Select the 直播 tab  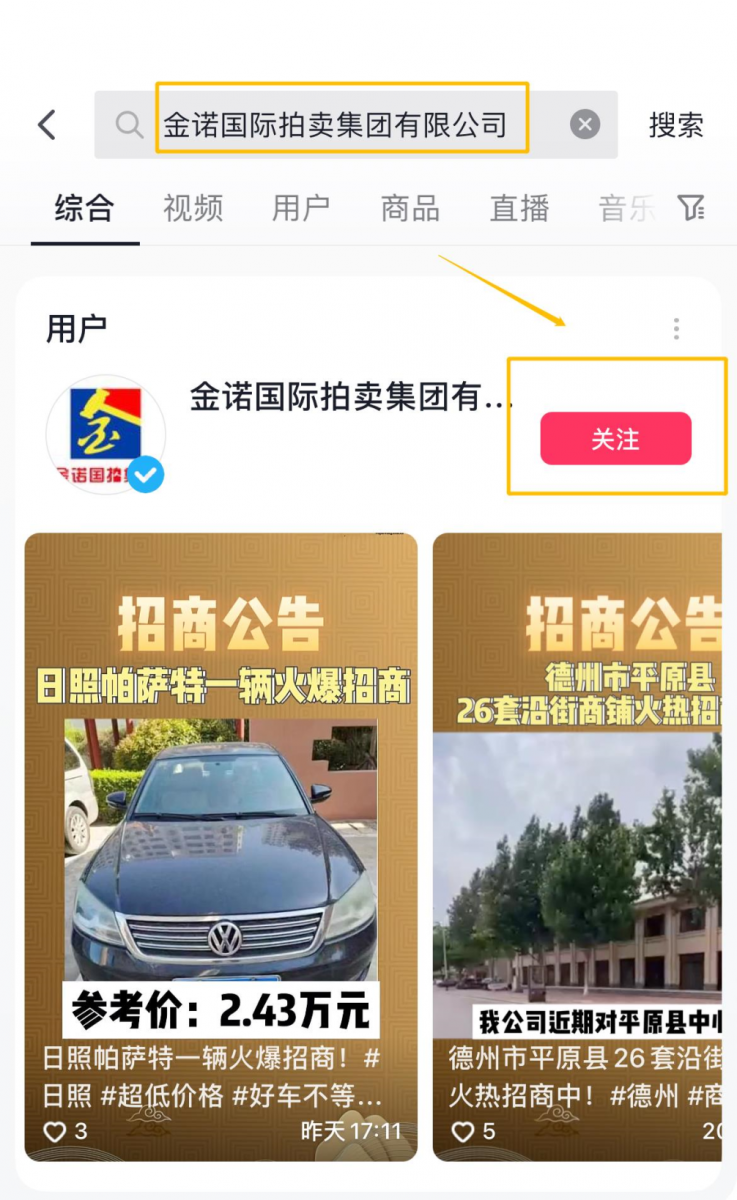519,208
